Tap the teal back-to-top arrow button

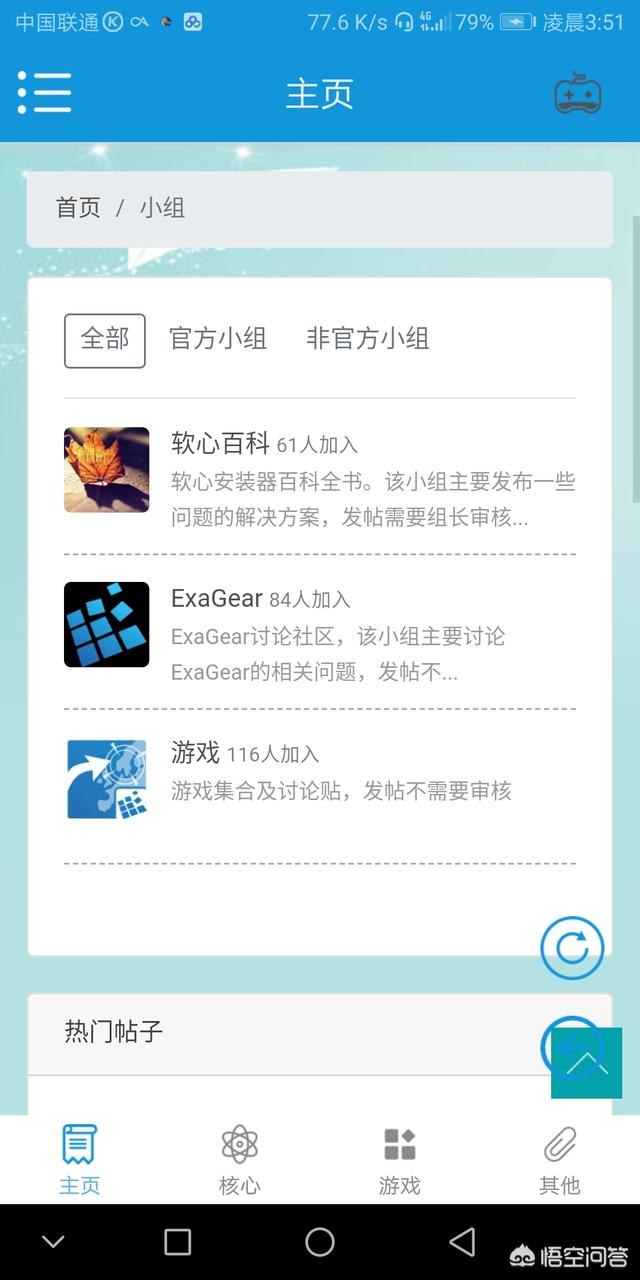click(x=586, y=1063)
